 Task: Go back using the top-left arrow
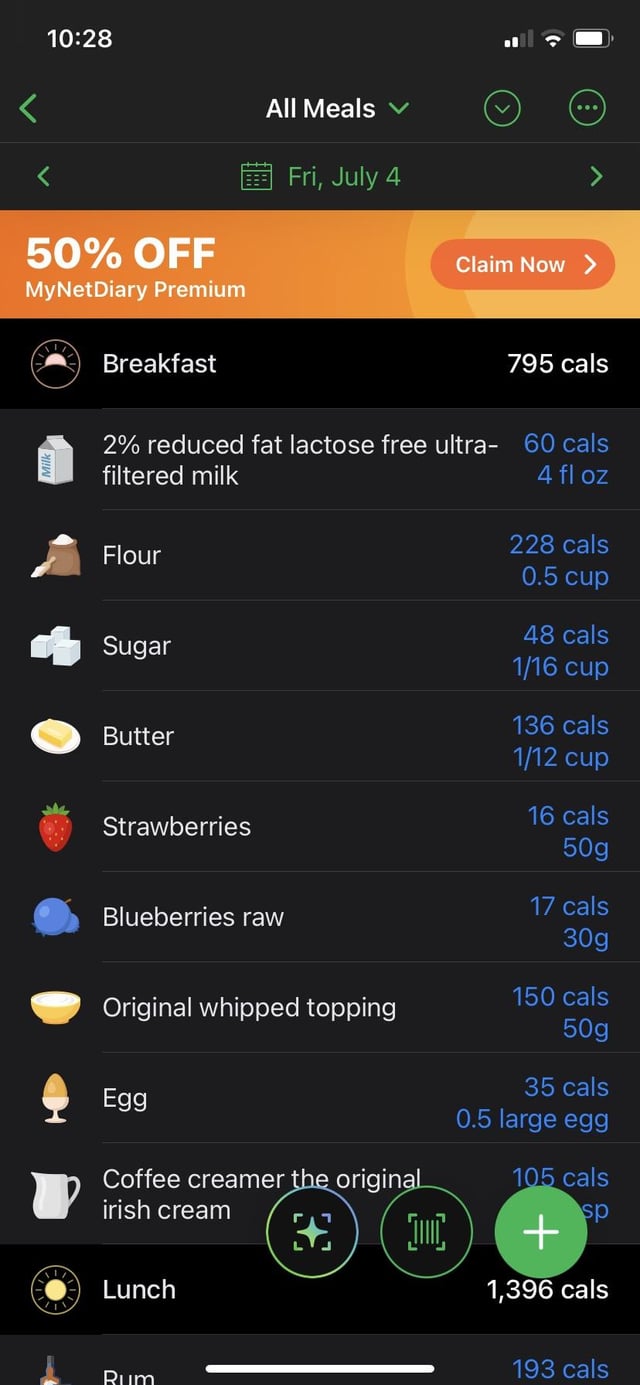(x=29, y=108)
